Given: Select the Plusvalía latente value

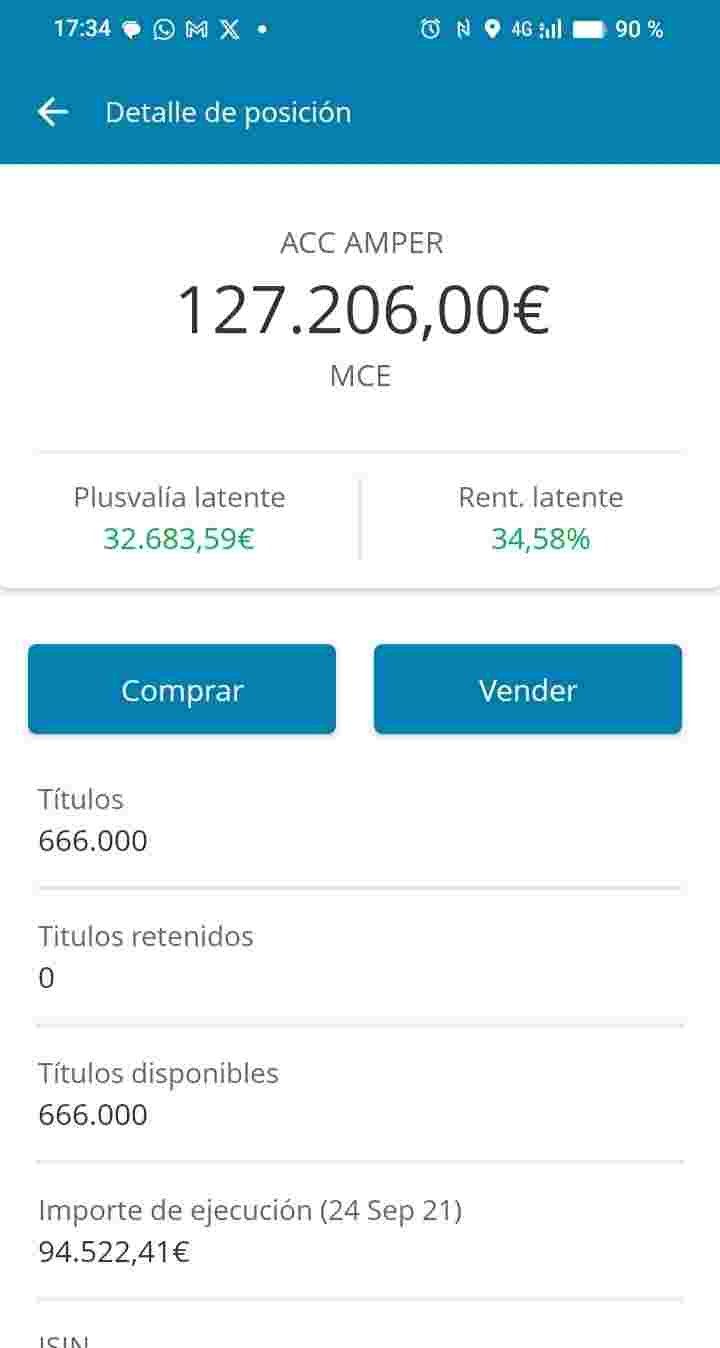Looking at the screenshot, I should [x=176, y=539].
